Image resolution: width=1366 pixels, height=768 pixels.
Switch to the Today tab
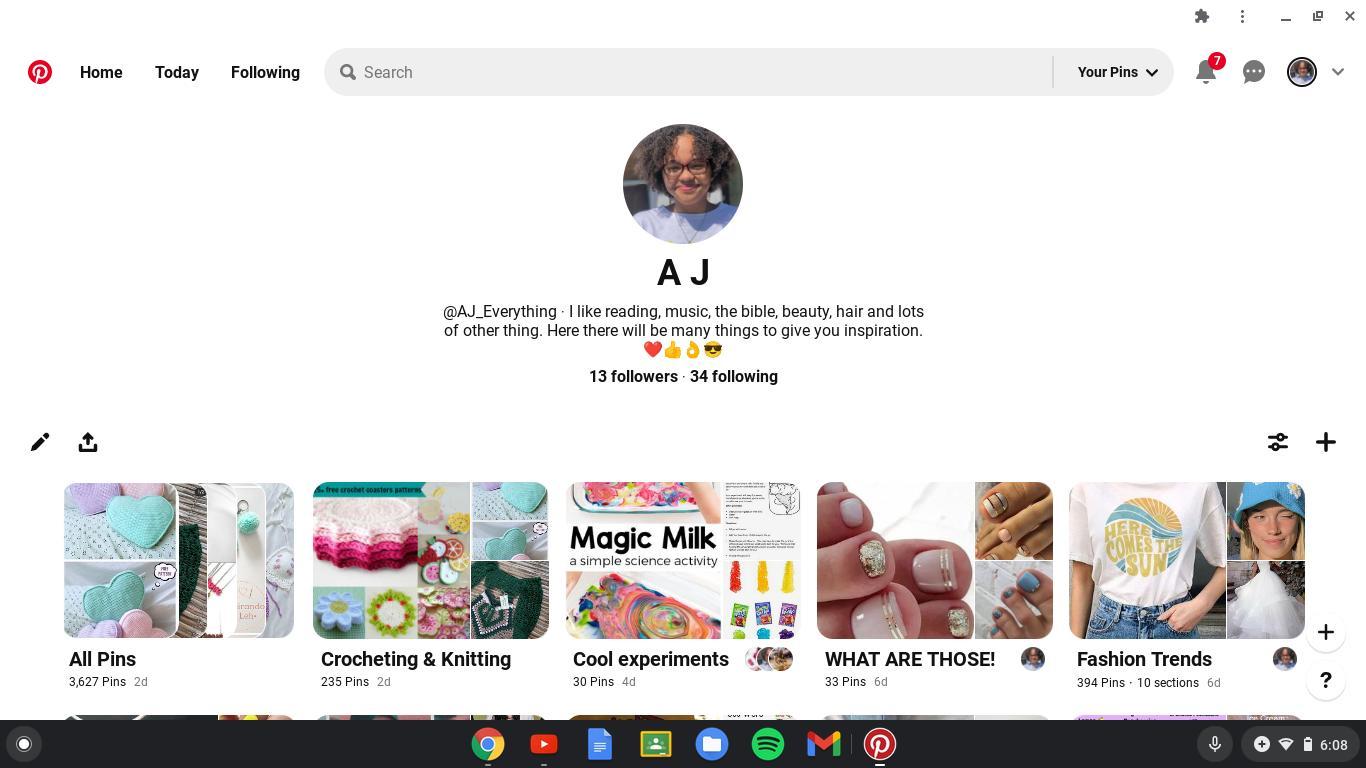(x=177, y=72)
